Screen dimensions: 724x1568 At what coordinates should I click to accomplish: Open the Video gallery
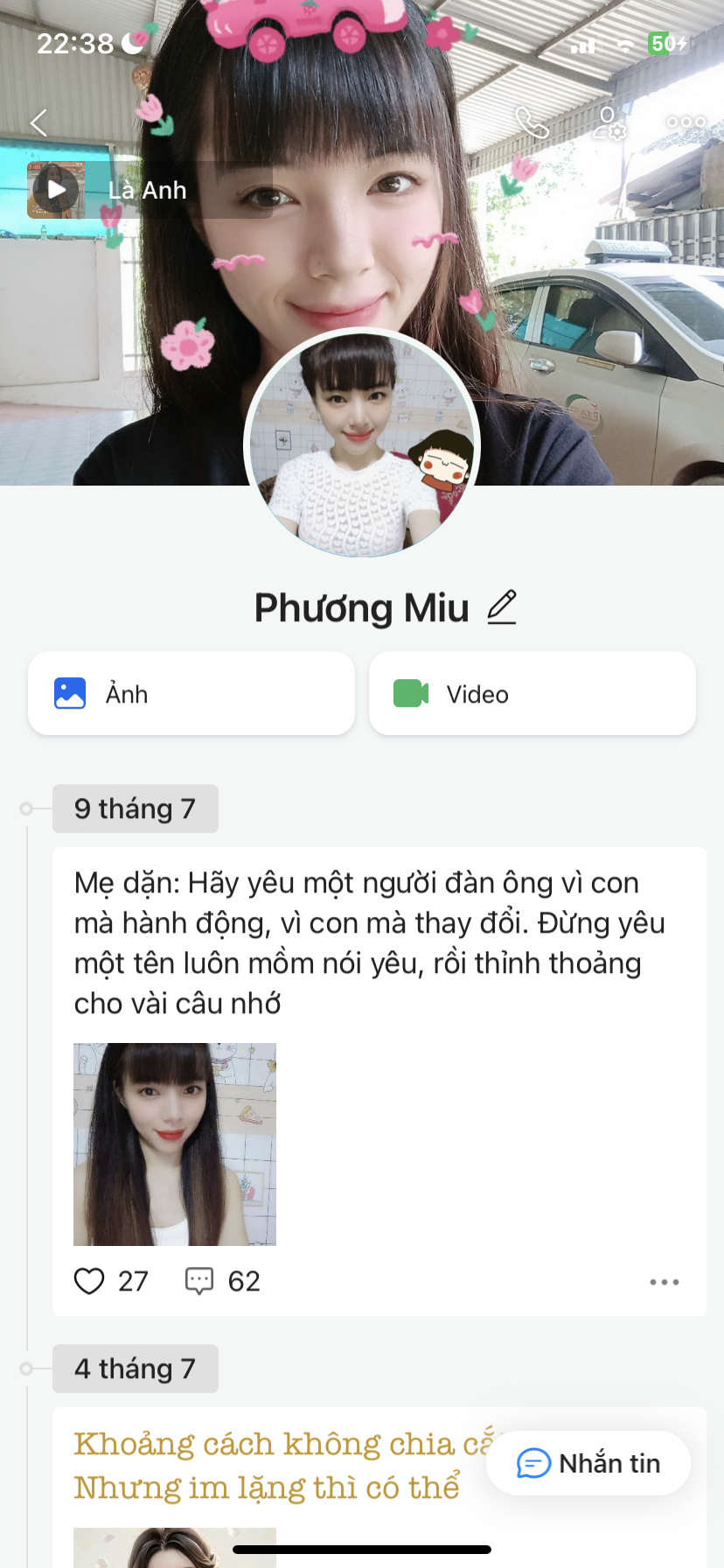pyautogui.click(x=532, y=694)
